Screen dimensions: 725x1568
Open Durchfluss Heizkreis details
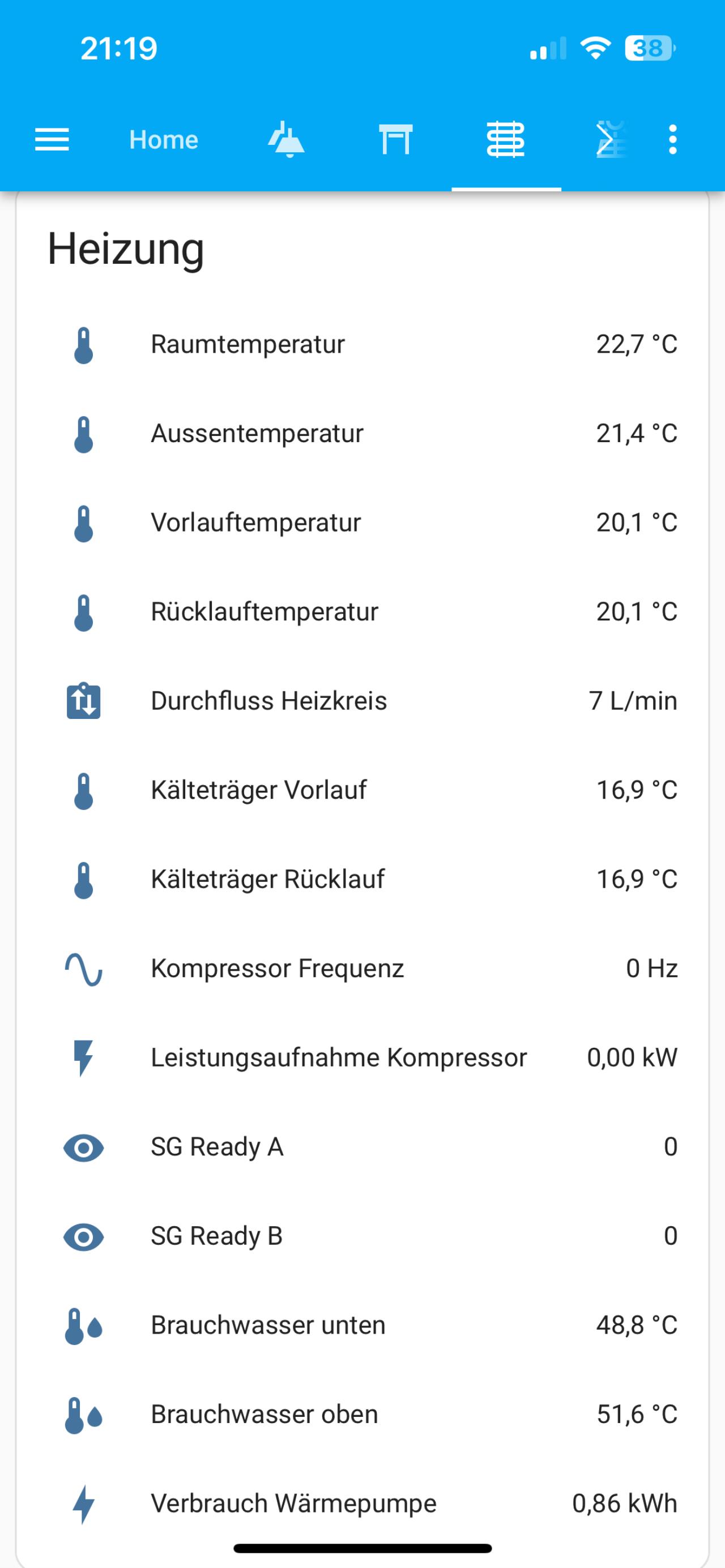pos(268,701)
